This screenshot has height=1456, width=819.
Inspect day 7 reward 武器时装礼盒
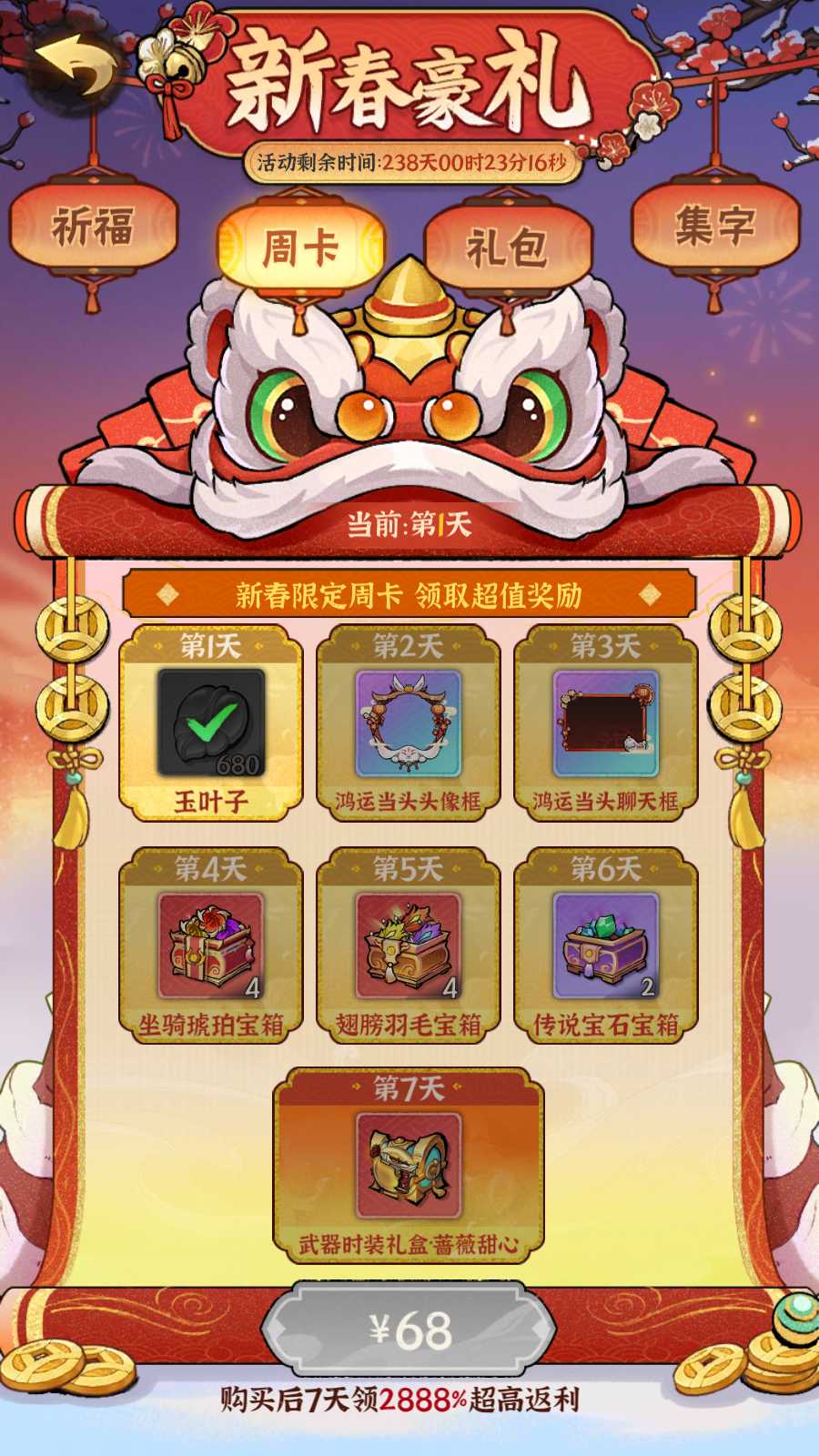tap(409, 1166)
